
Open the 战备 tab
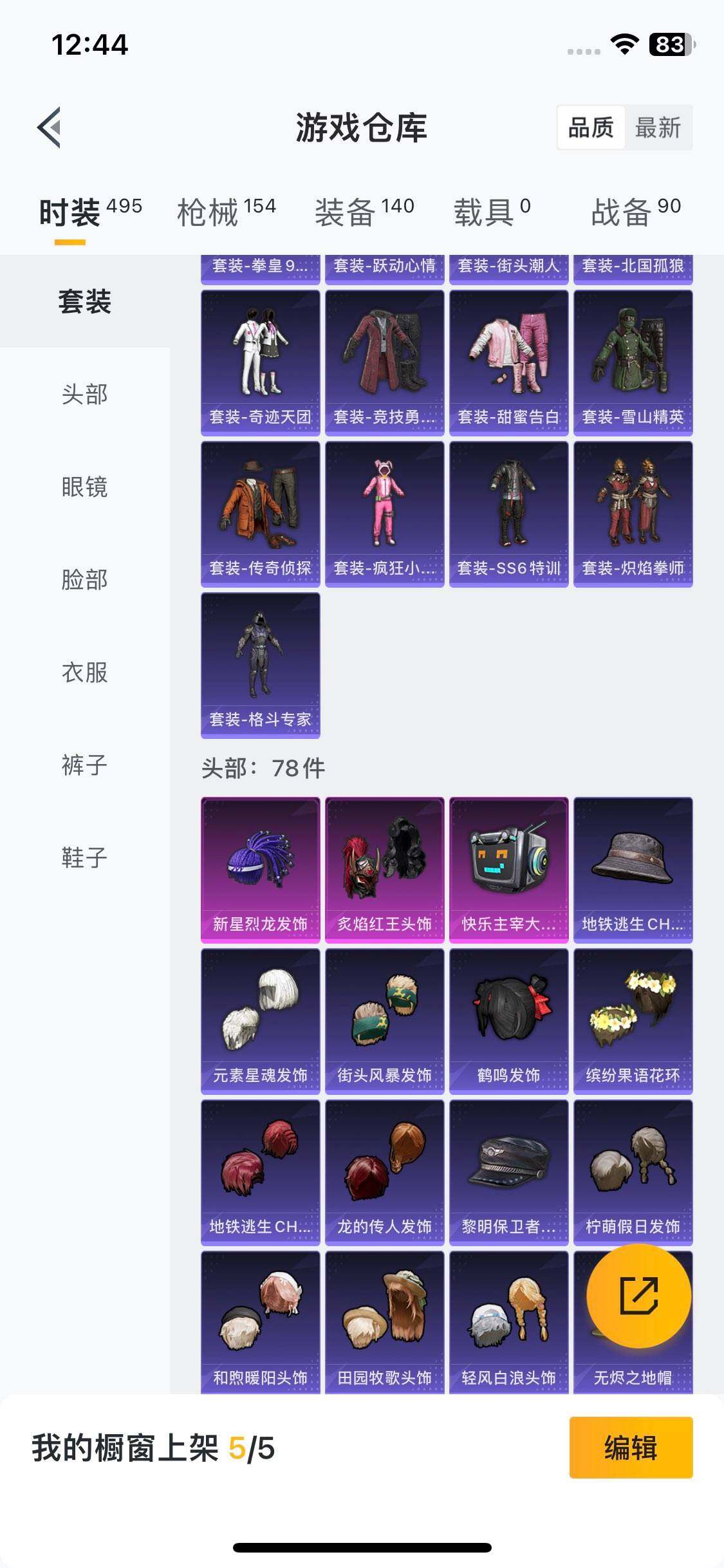[635, 212]
